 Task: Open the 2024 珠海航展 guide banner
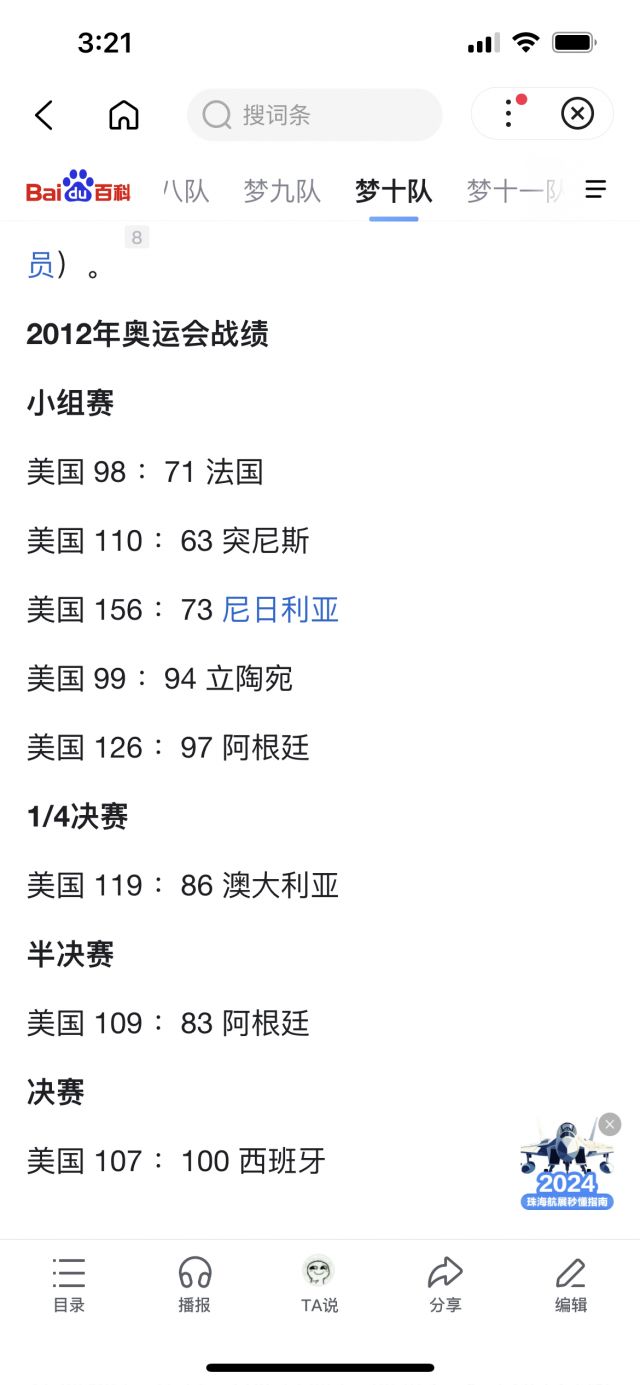pyautogui.click(x=566, y=1170)
